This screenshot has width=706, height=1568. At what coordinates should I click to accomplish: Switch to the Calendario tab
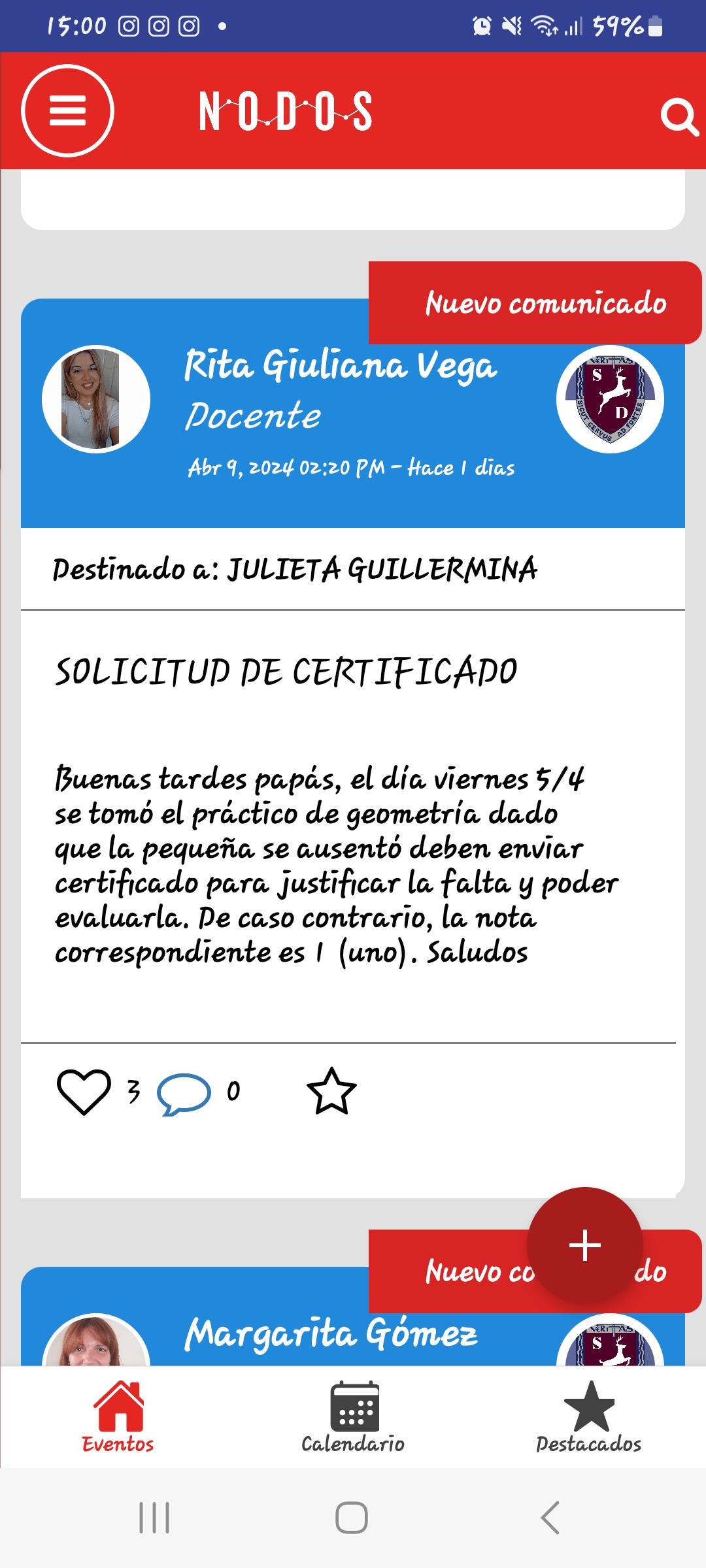coord(353,1416)
